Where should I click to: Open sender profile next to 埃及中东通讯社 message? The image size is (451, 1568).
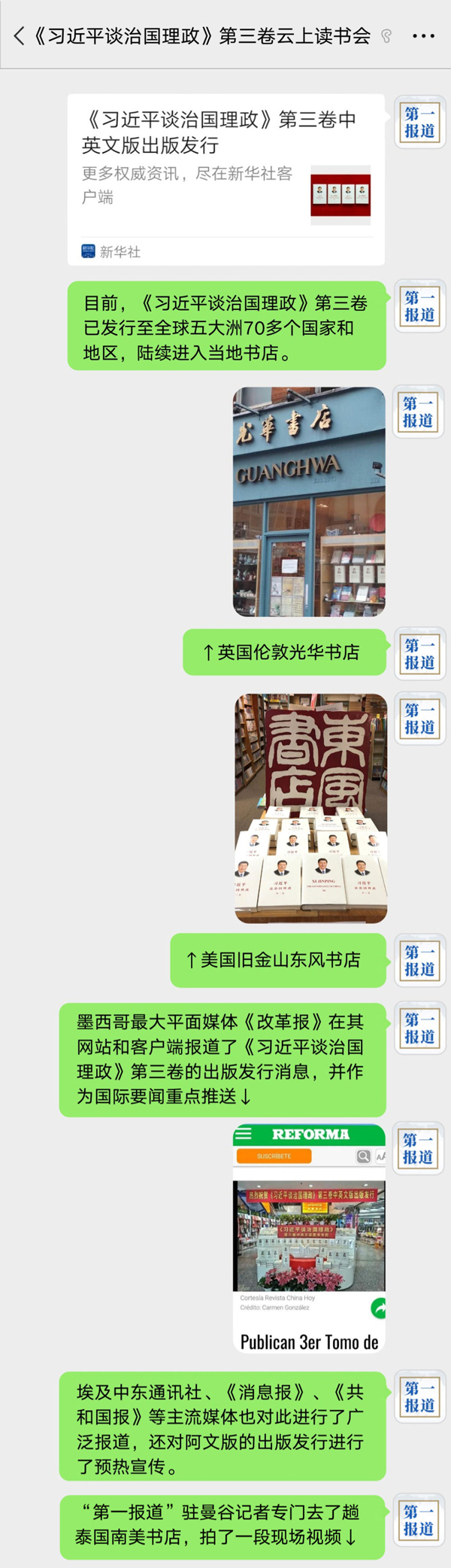[x=419, y=1397]
